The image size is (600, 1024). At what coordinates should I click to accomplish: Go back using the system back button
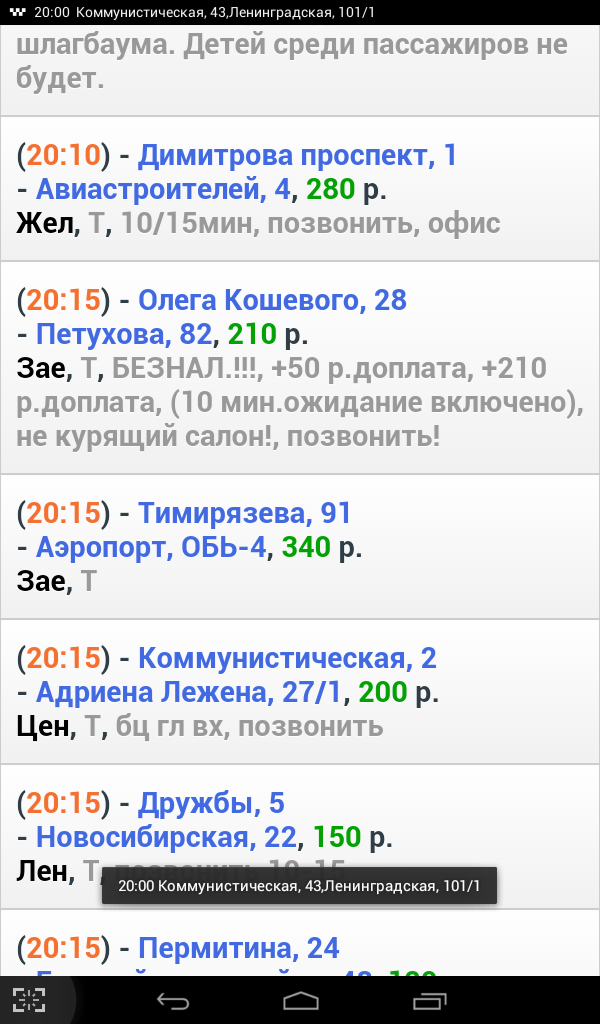[x=173, y=1000]
